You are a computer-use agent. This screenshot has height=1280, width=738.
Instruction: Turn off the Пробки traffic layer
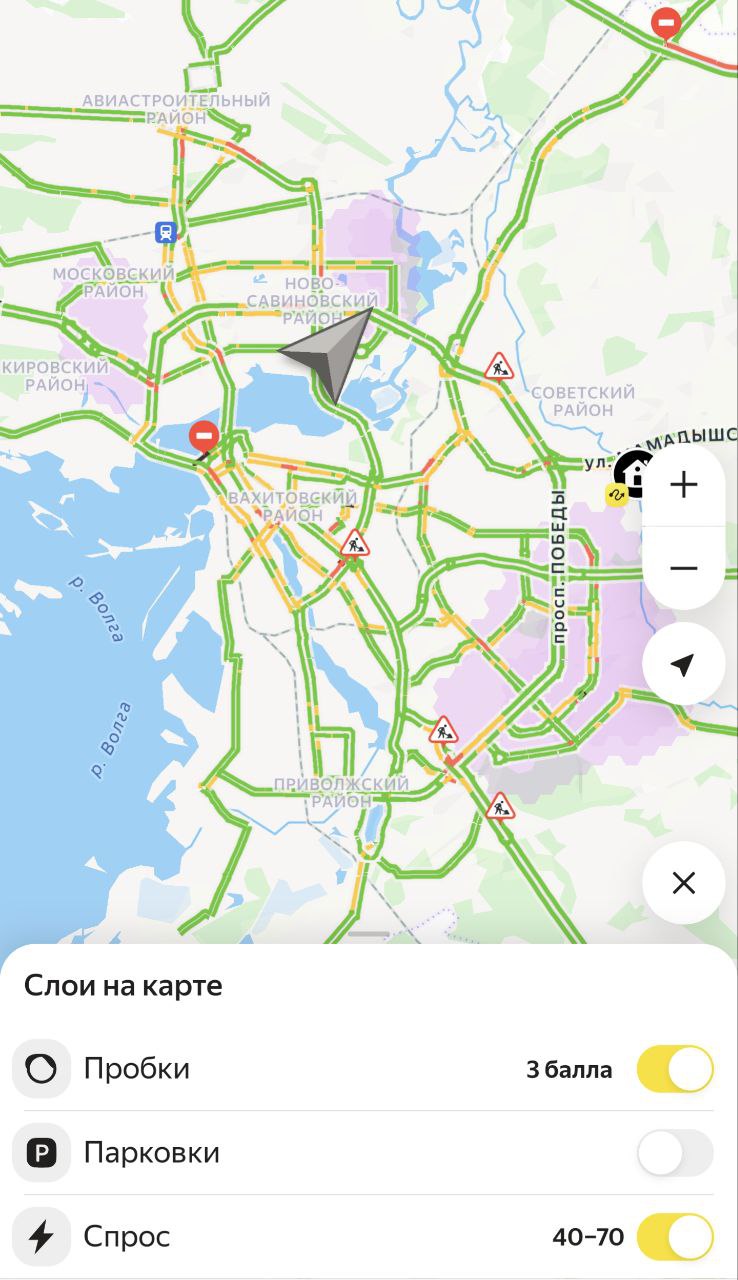click(x=675, y=1069)
